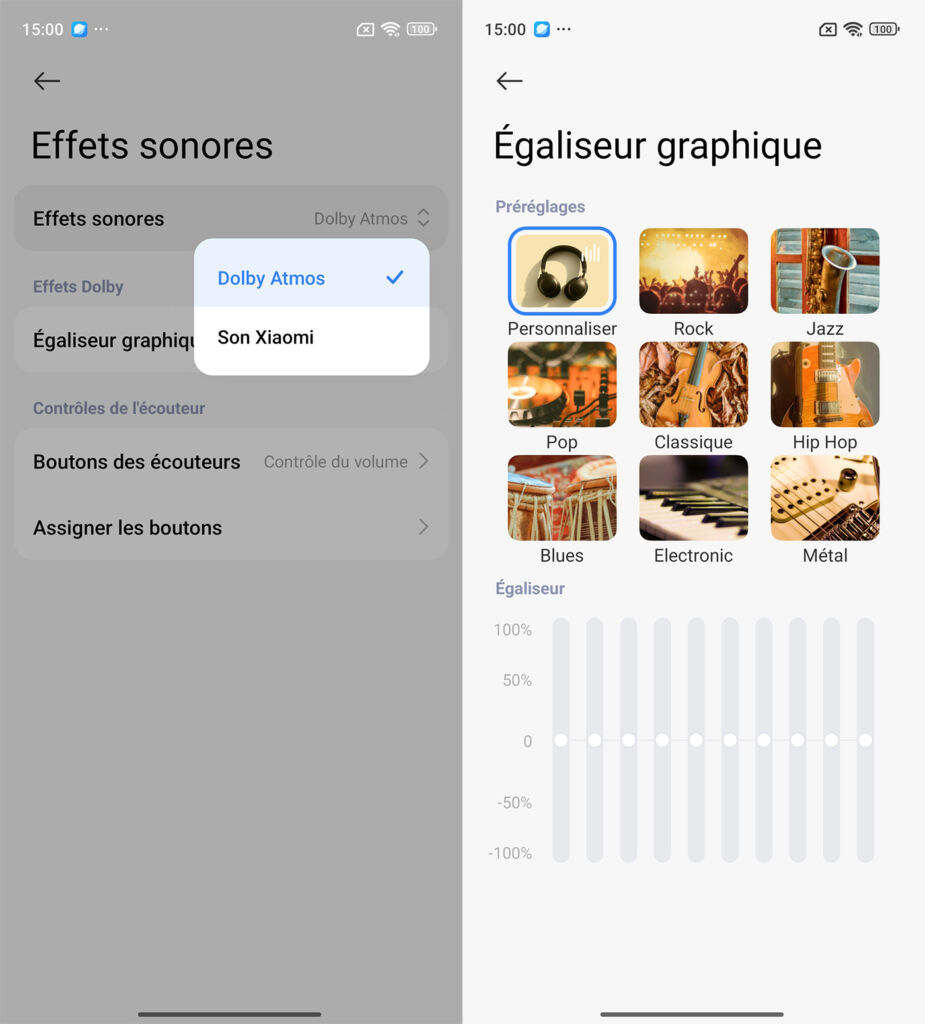Open Boutons des écouteurs setting
This screenshot has width=925, height=1024.
point(231,461)
